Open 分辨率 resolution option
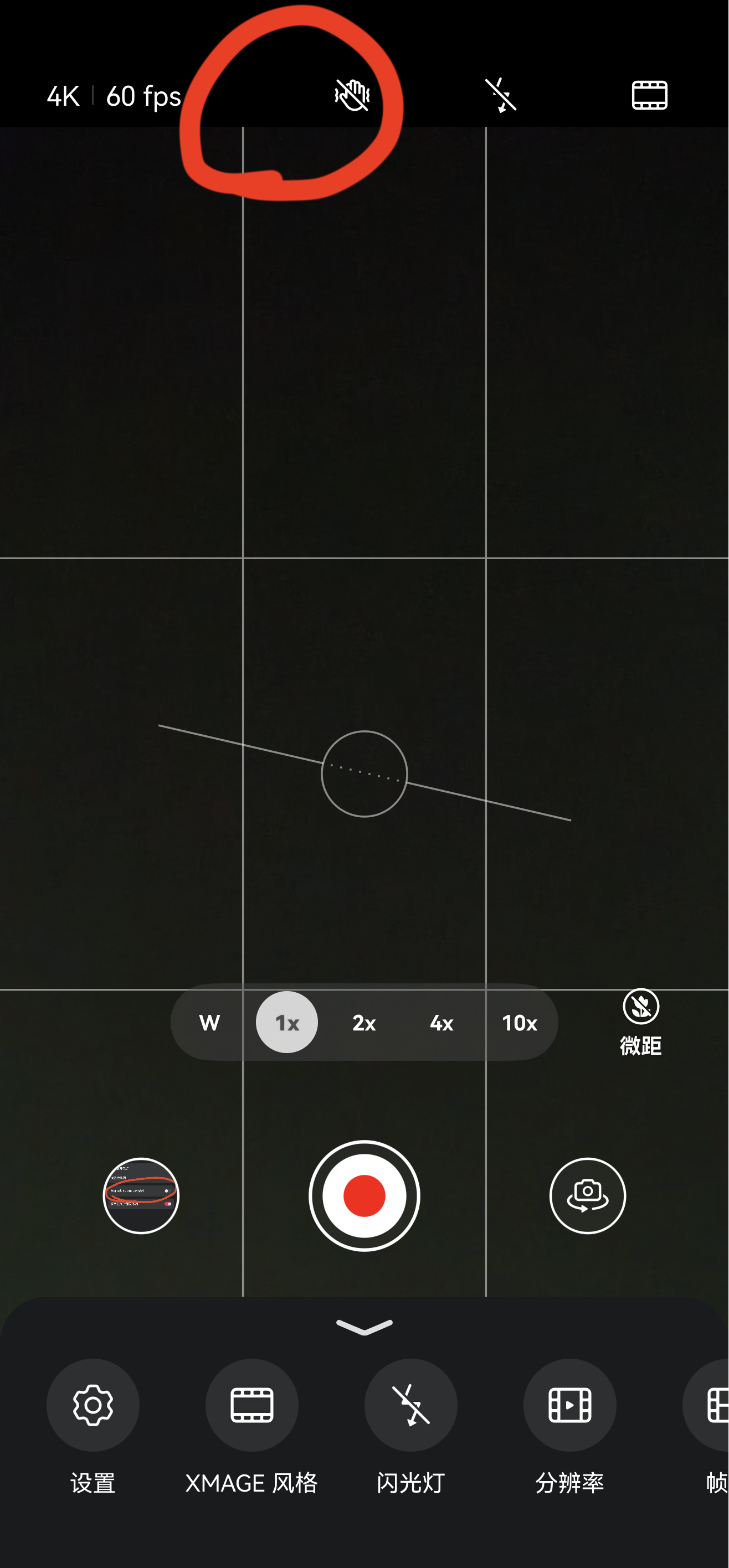The image size is (729, 1568). pyautogui.click(x=569, y=1405)
